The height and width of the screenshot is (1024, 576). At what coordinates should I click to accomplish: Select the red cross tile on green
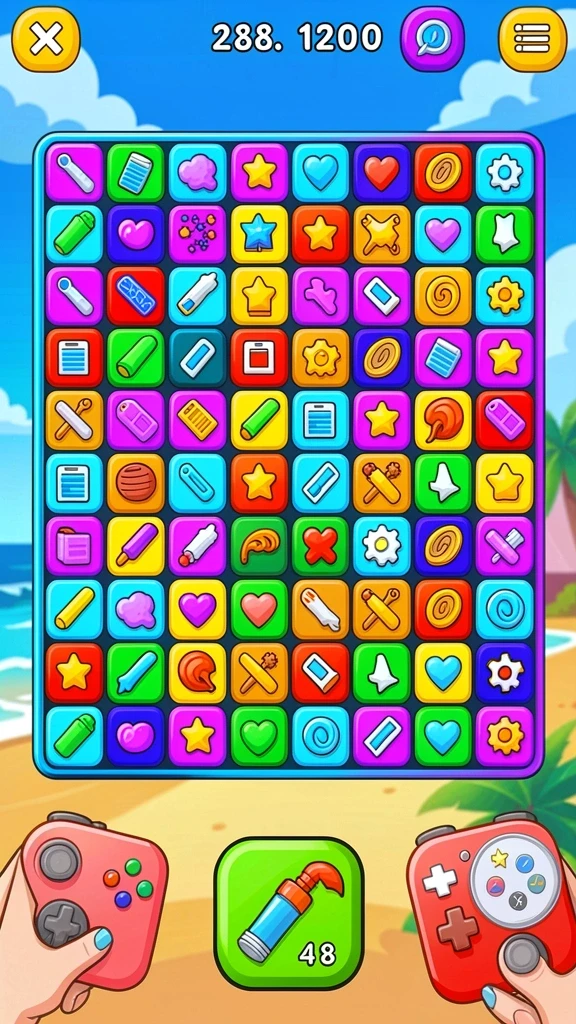[321, 546]
